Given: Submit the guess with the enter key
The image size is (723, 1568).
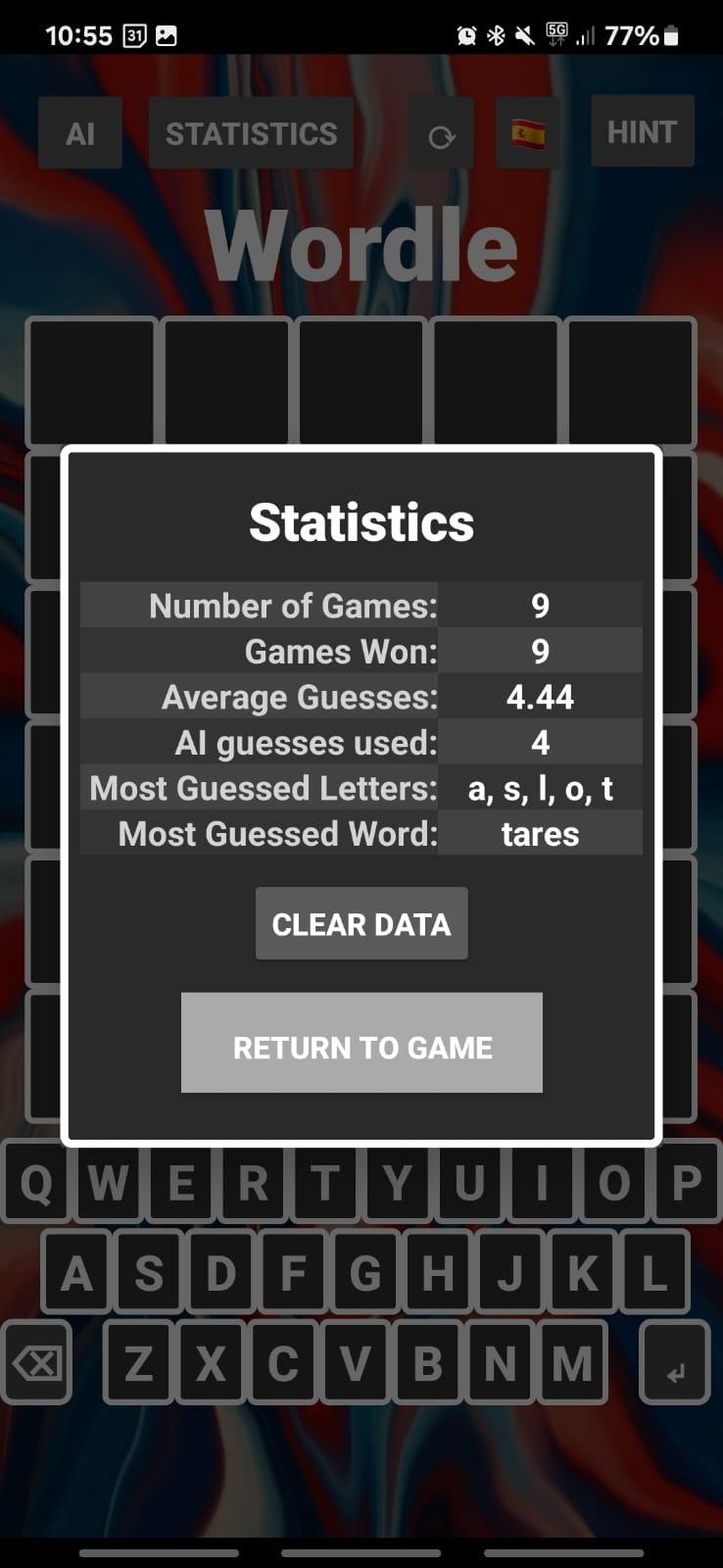Looking at the screenshot, I should click(674, 1362).
